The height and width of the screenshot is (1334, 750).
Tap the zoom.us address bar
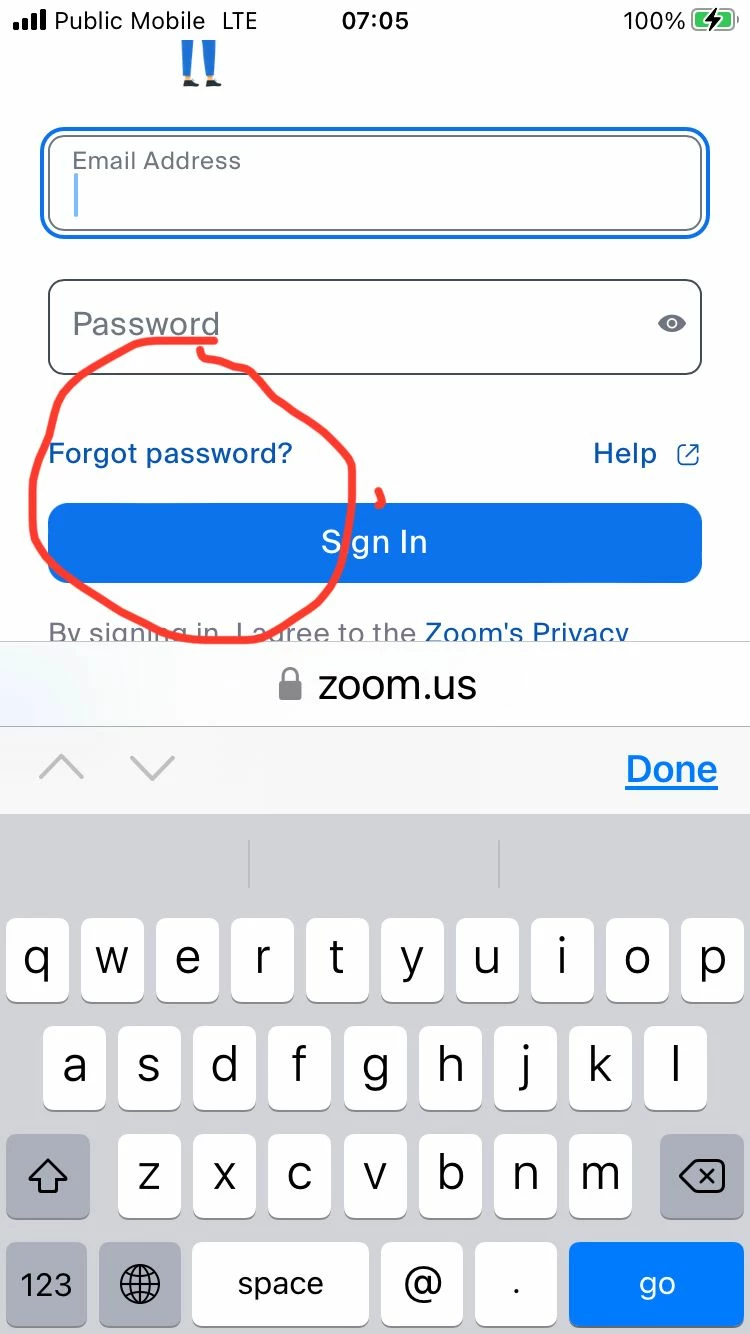[377, 685]
